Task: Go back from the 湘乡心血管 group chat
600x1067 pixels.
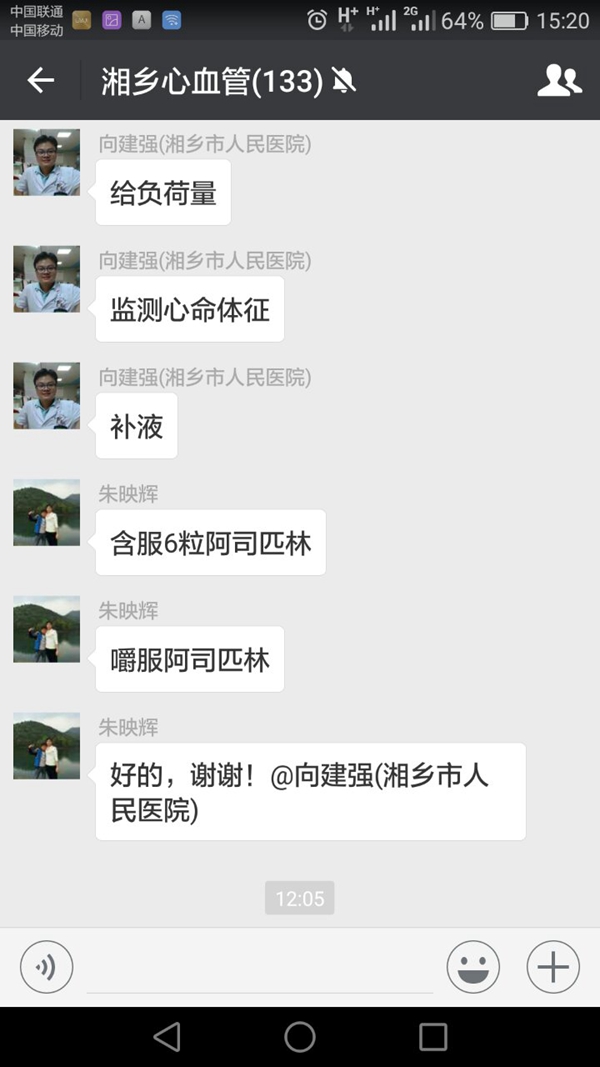Action: coord(40,81)
